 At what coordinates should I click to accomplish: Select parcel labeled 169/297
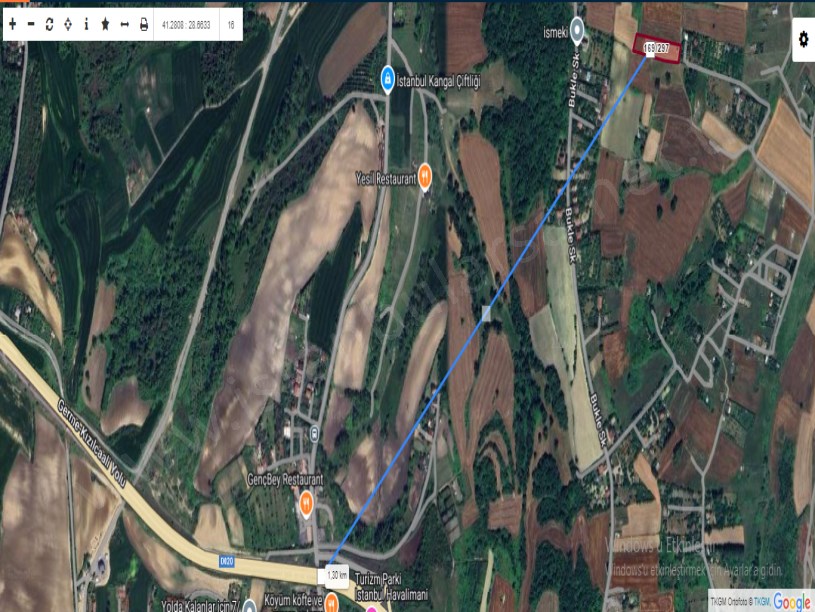(x=657, y=48)
